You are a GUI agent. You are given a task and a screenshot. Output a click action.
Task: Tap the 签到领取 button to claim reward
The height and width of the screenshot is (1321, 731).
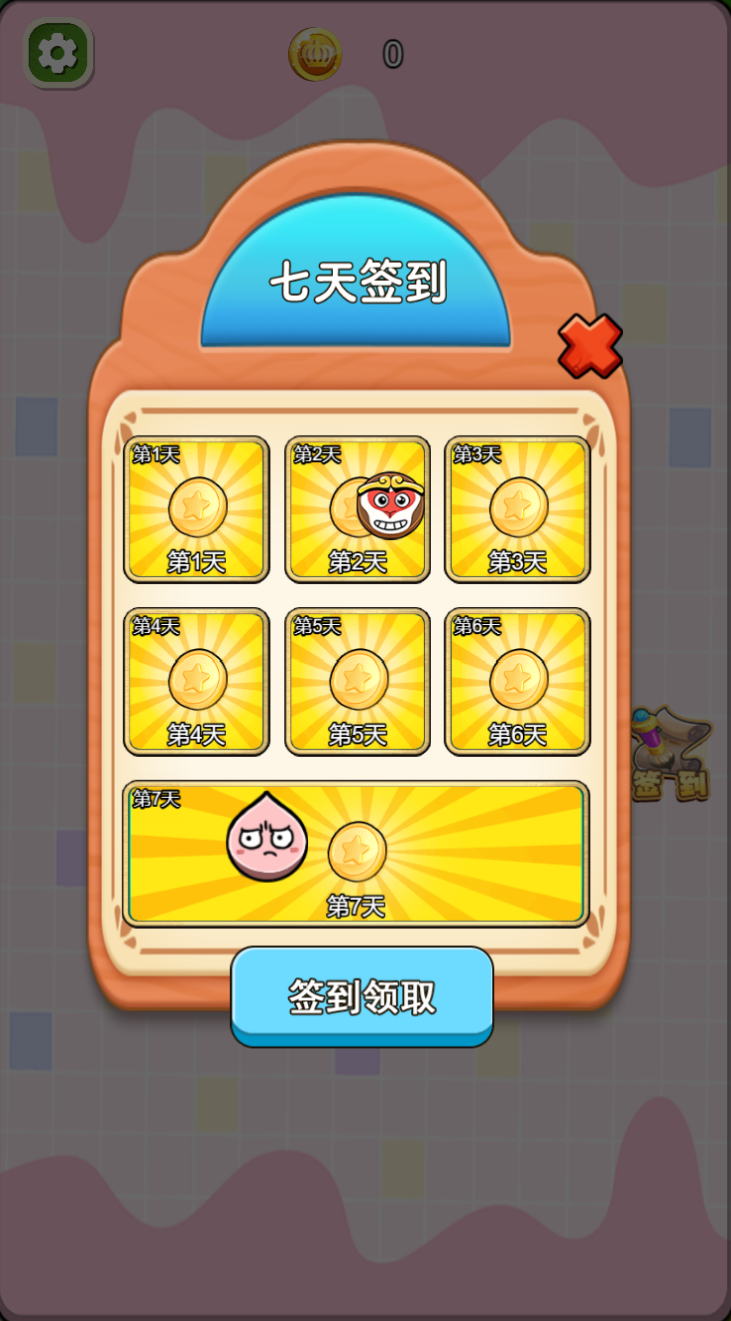pyautogui.click(x=362, y=995)
